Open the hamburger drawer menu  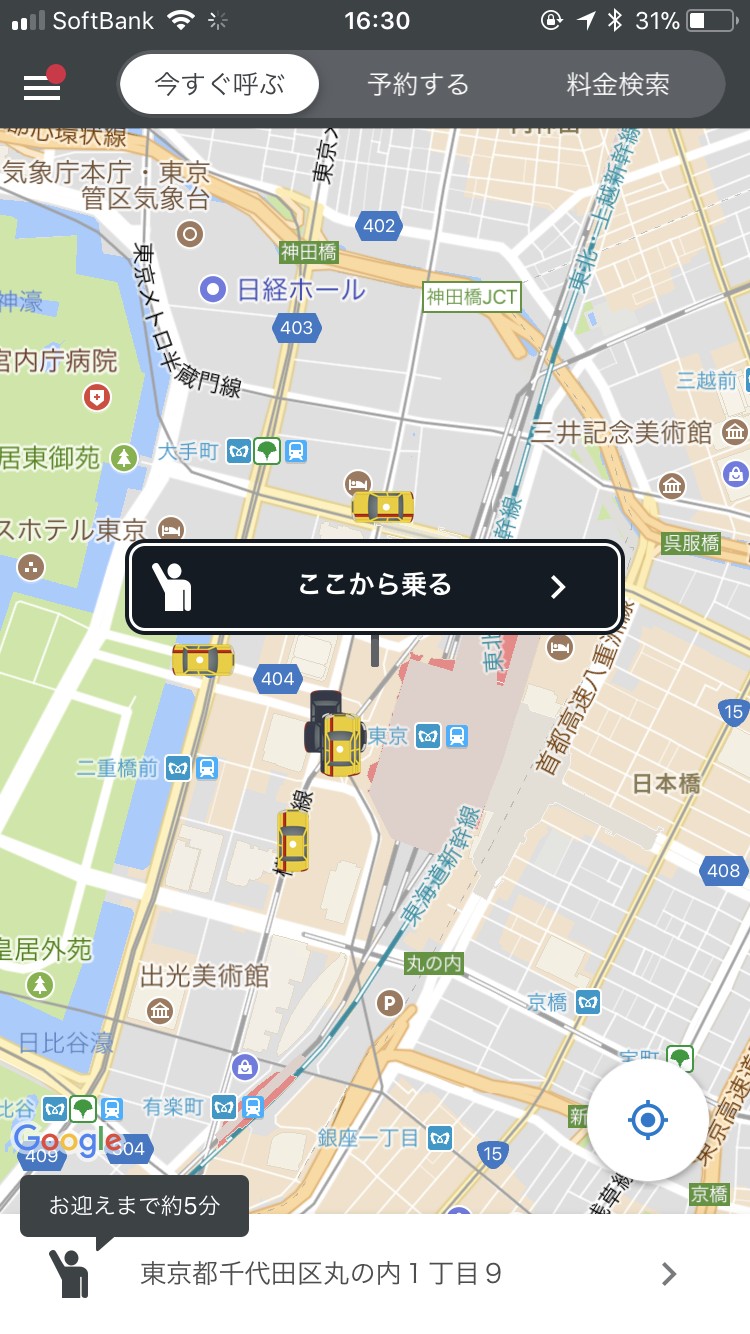click(x=43, y=86)
